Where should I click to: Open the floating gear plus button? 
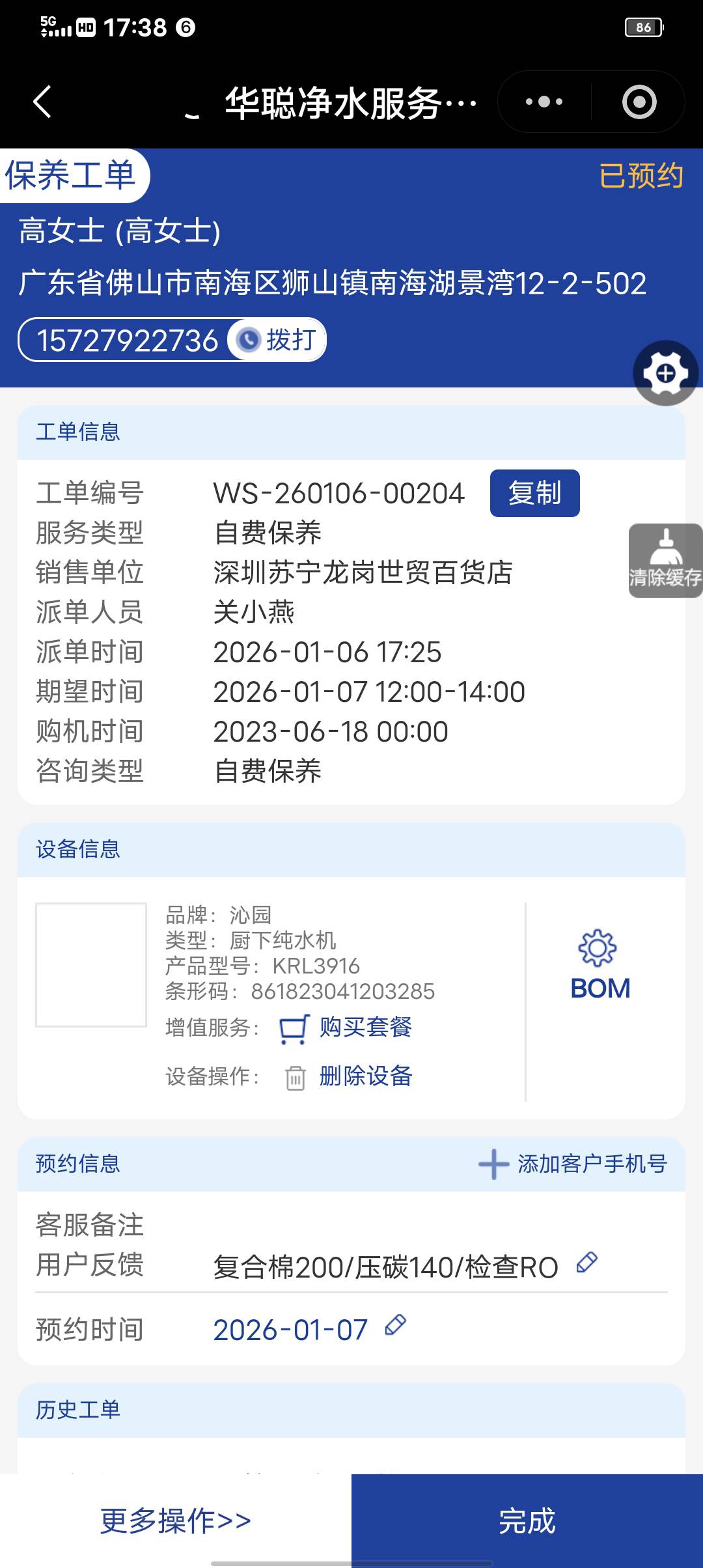pos(665,373)
